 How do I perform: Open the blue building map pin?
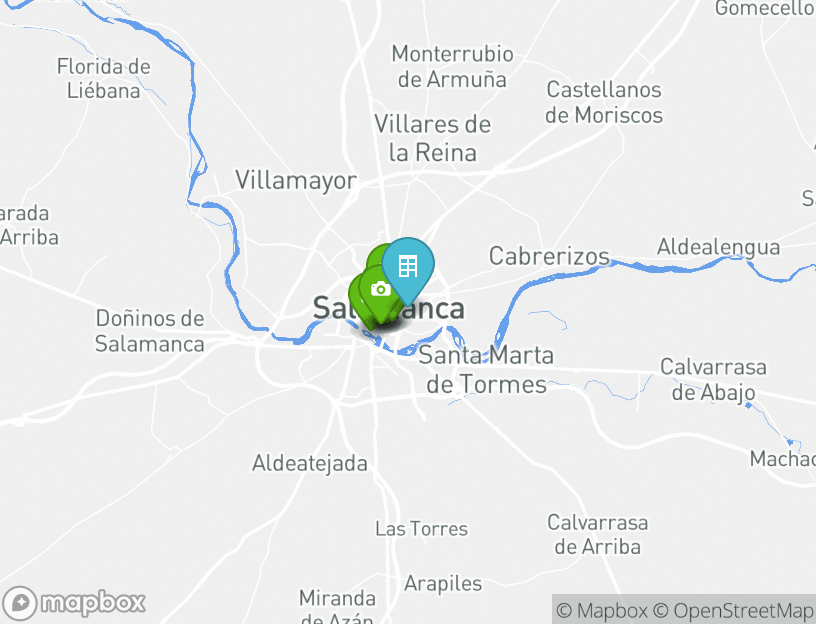[408, 265]
